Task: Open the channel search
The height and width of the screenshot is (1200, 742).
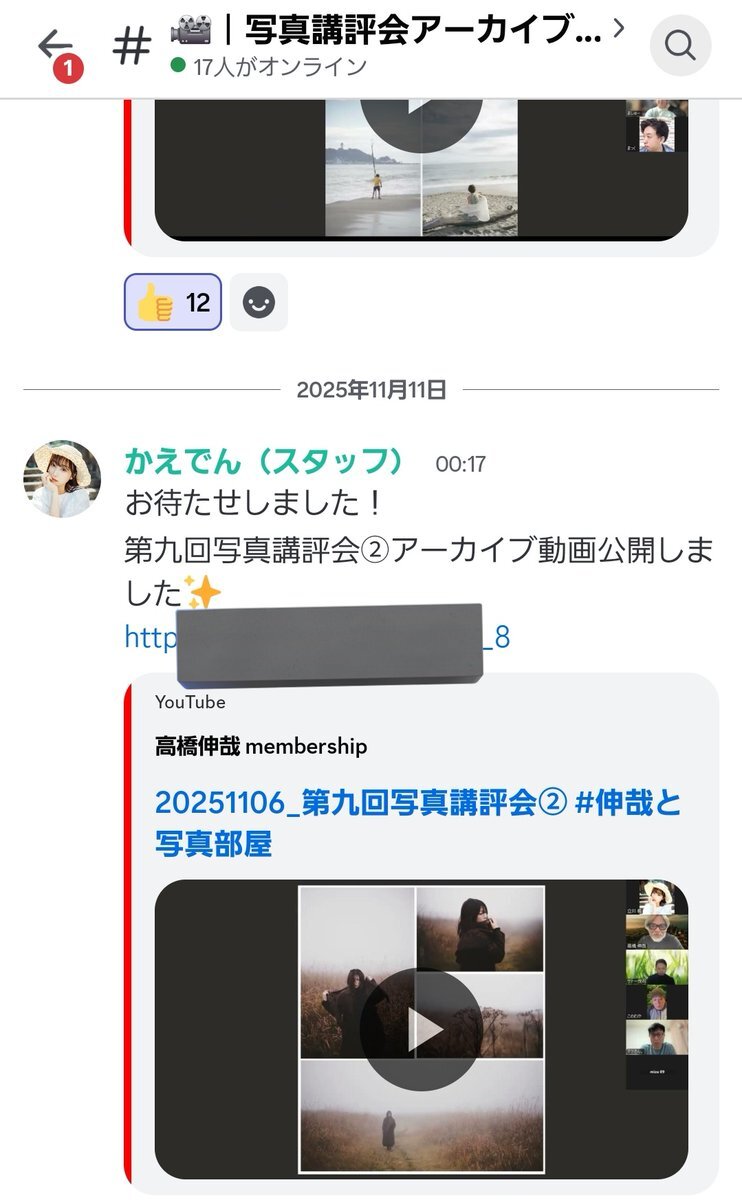Action: click(680, 45)
